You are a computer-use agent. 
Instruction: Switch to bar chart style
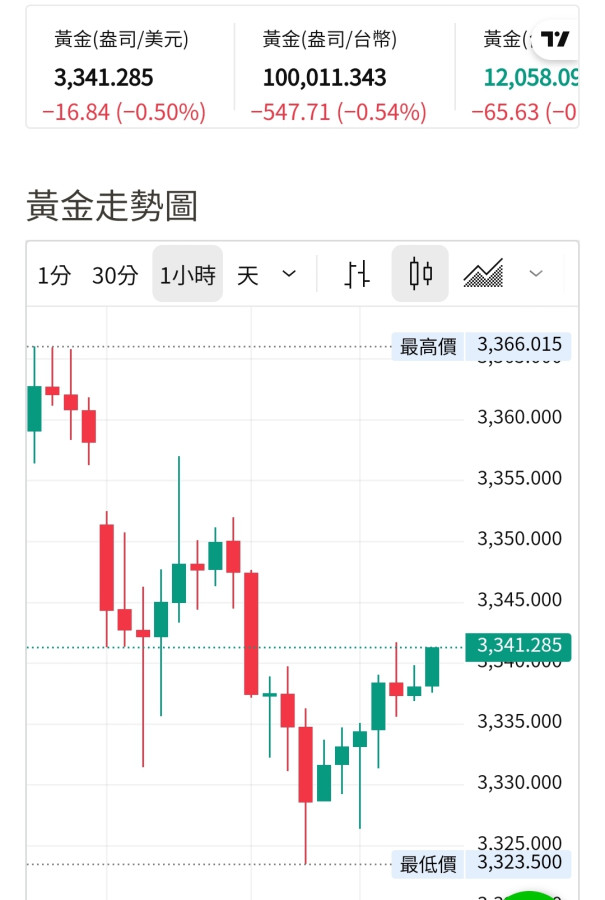[x=357, y=274]
